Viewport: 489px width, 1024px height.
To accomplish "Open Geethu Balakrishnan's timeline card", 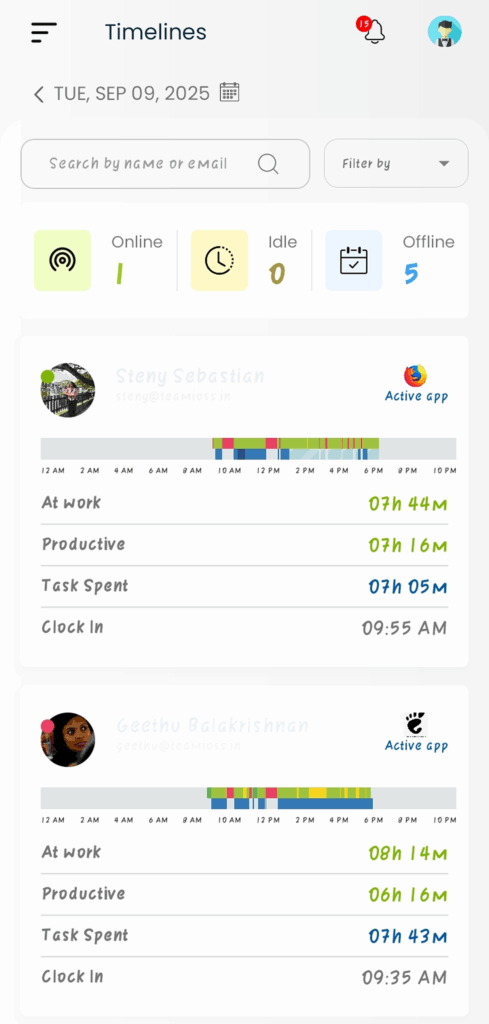I will click(244, 851).
